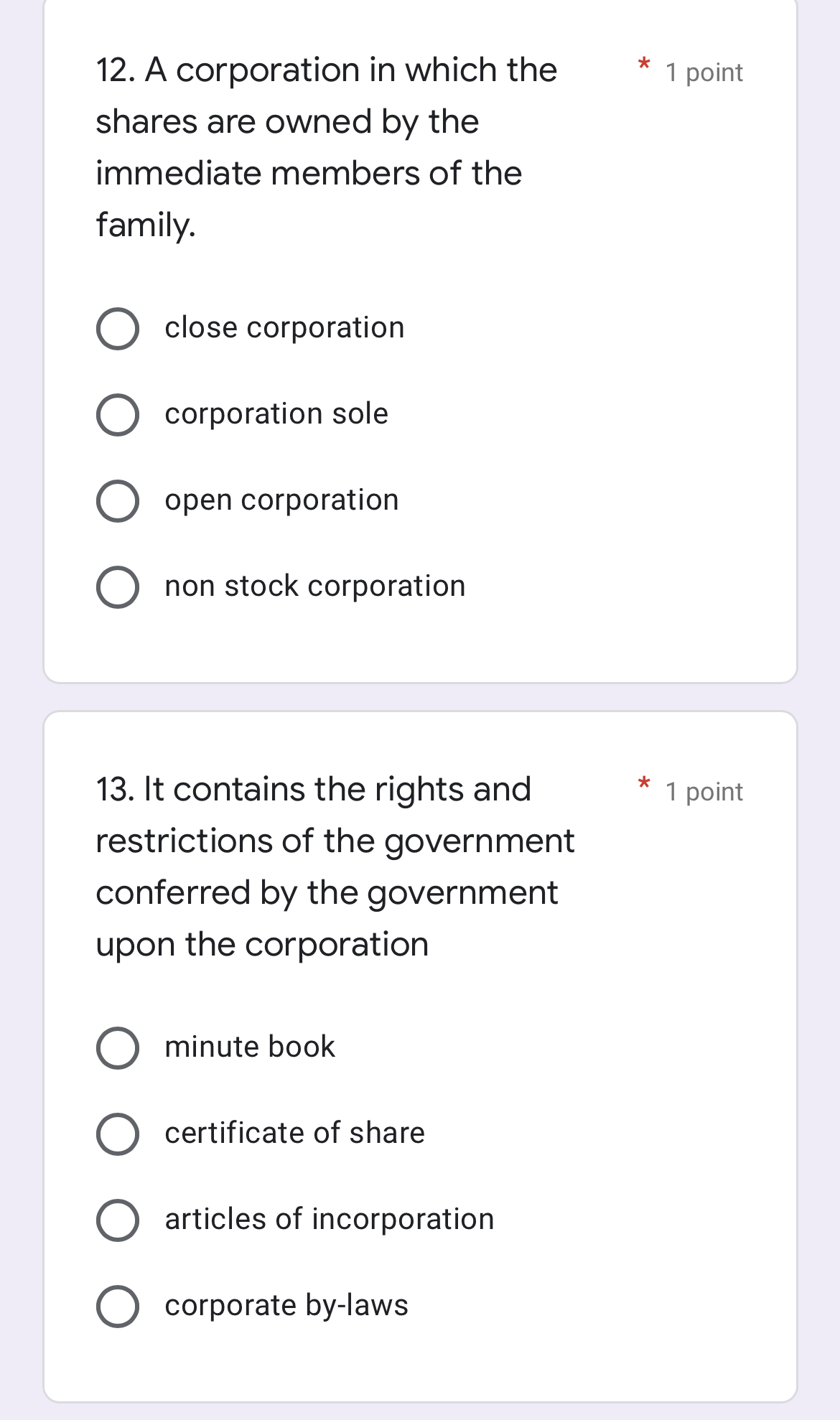Click the open corporation answer text

(281, 501)
